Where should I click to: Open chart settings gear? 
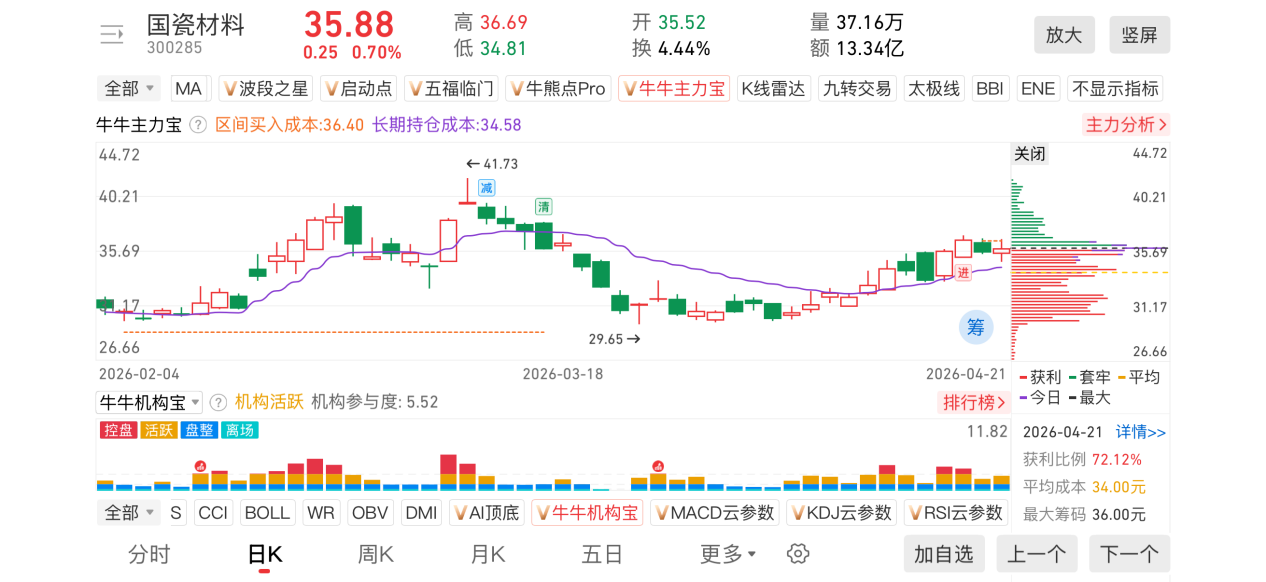click(x=797, y=554)
